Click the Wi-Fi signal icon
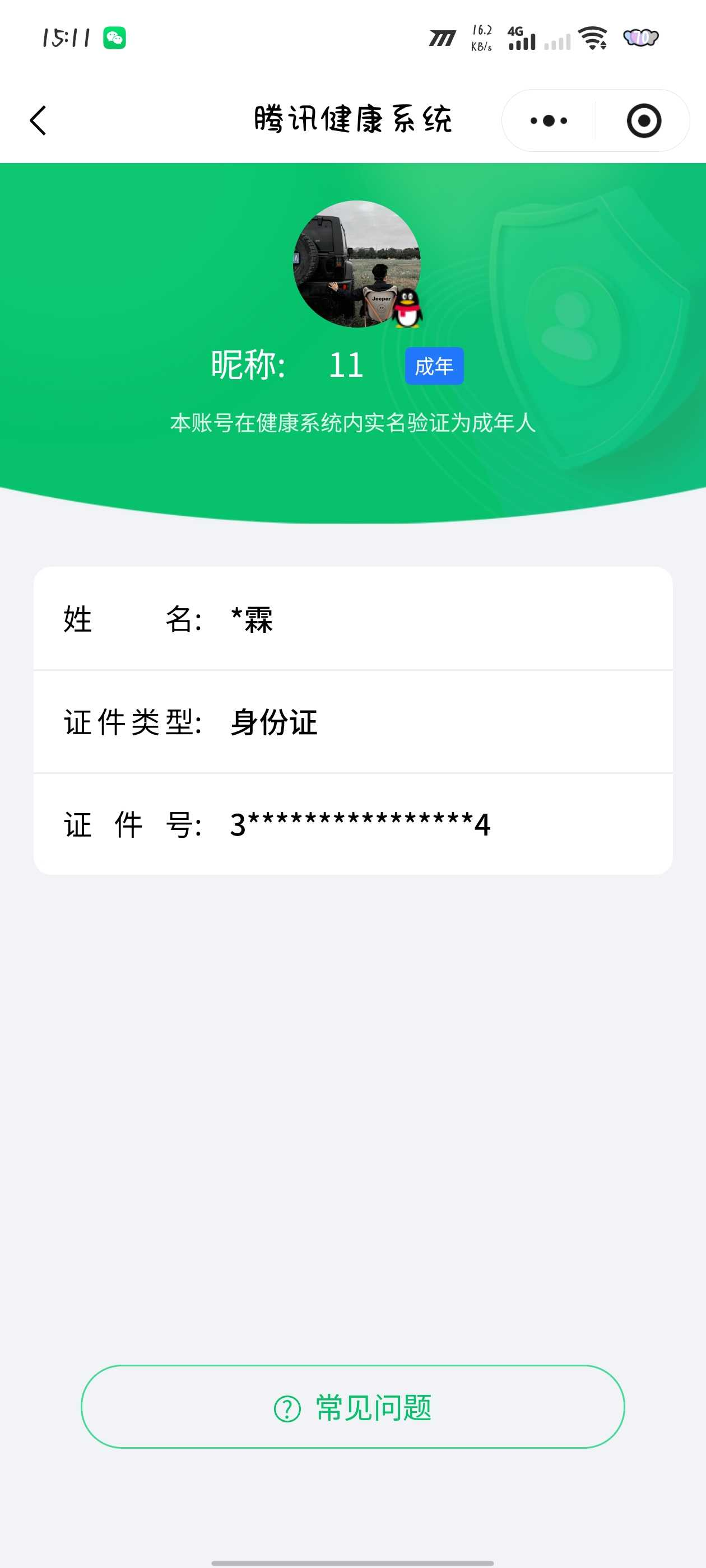706x1568 pixels. (592, 38)
